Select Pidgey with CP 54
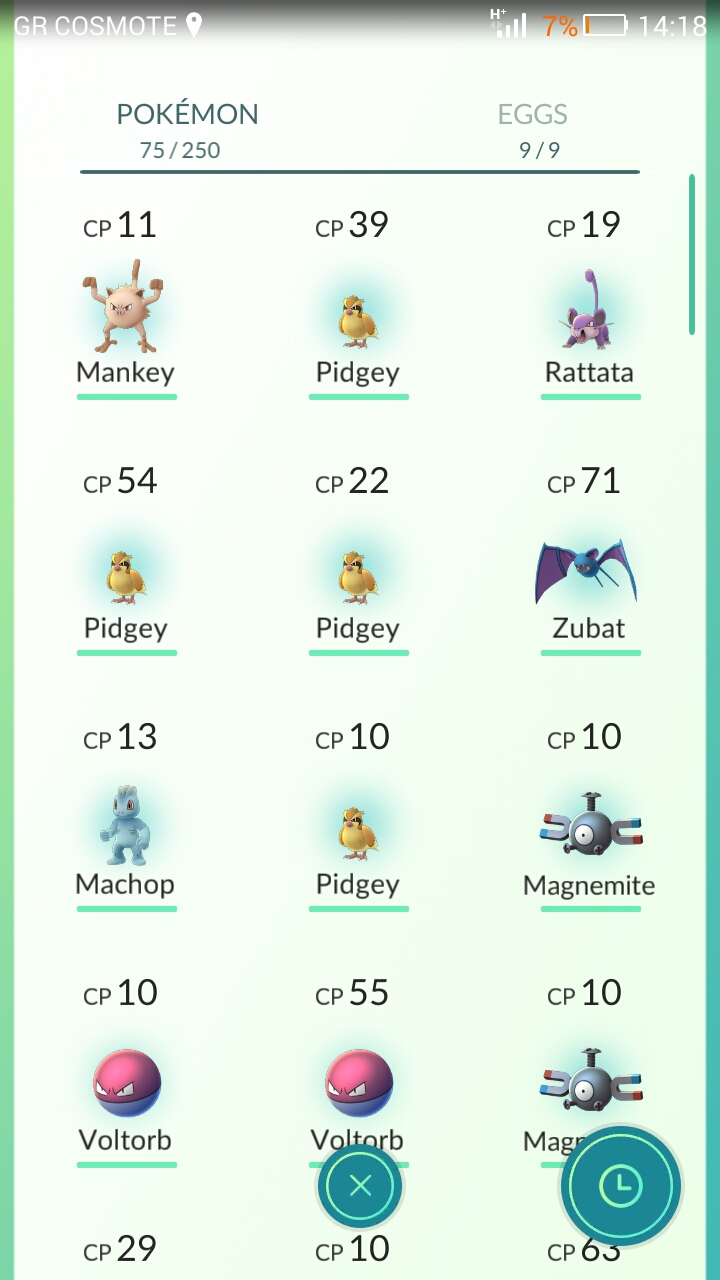720x1280 pixels. point(126,560)
